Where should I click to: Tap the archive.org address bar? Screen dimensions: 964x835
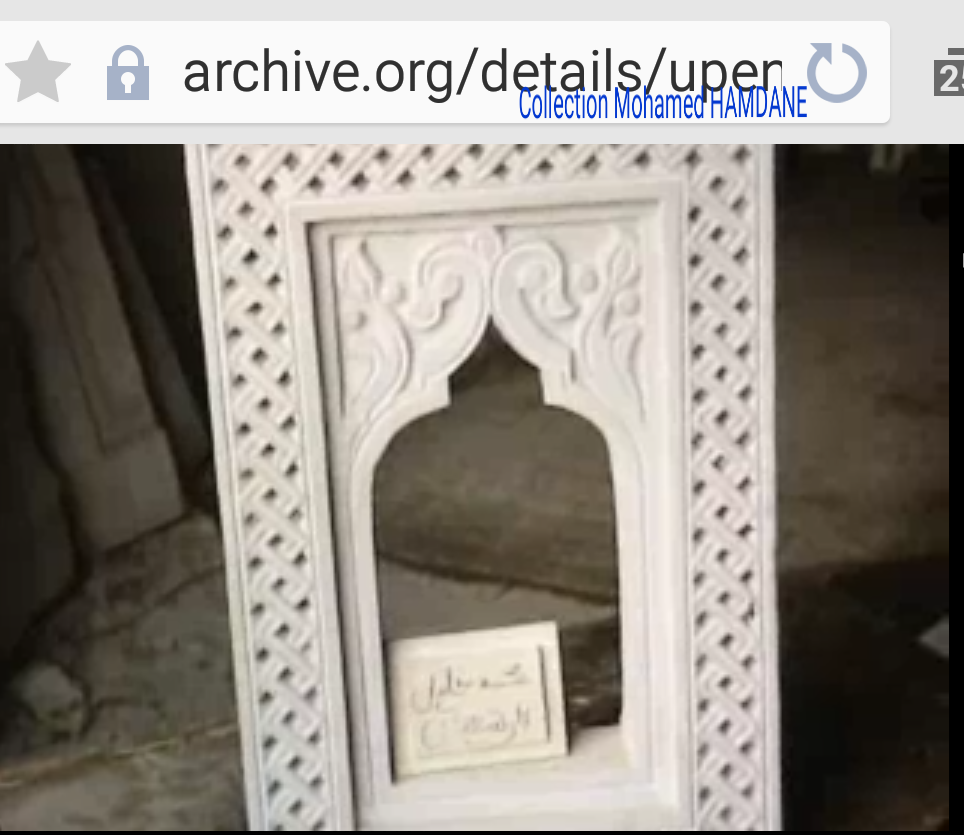[480, 72]
